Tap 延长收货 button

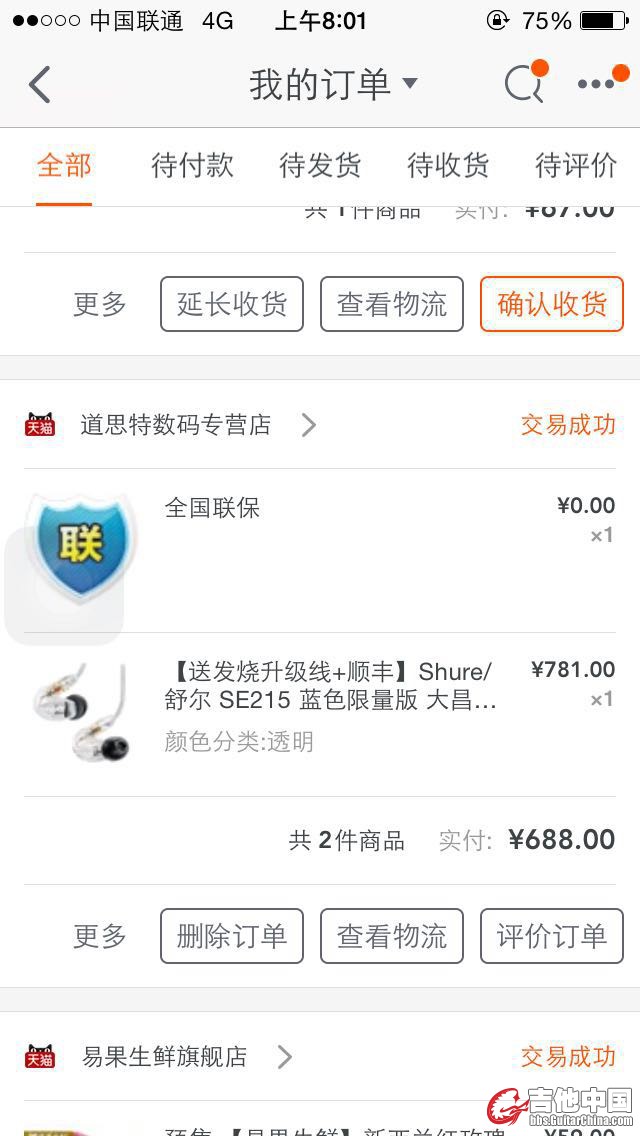pos(232,304)
